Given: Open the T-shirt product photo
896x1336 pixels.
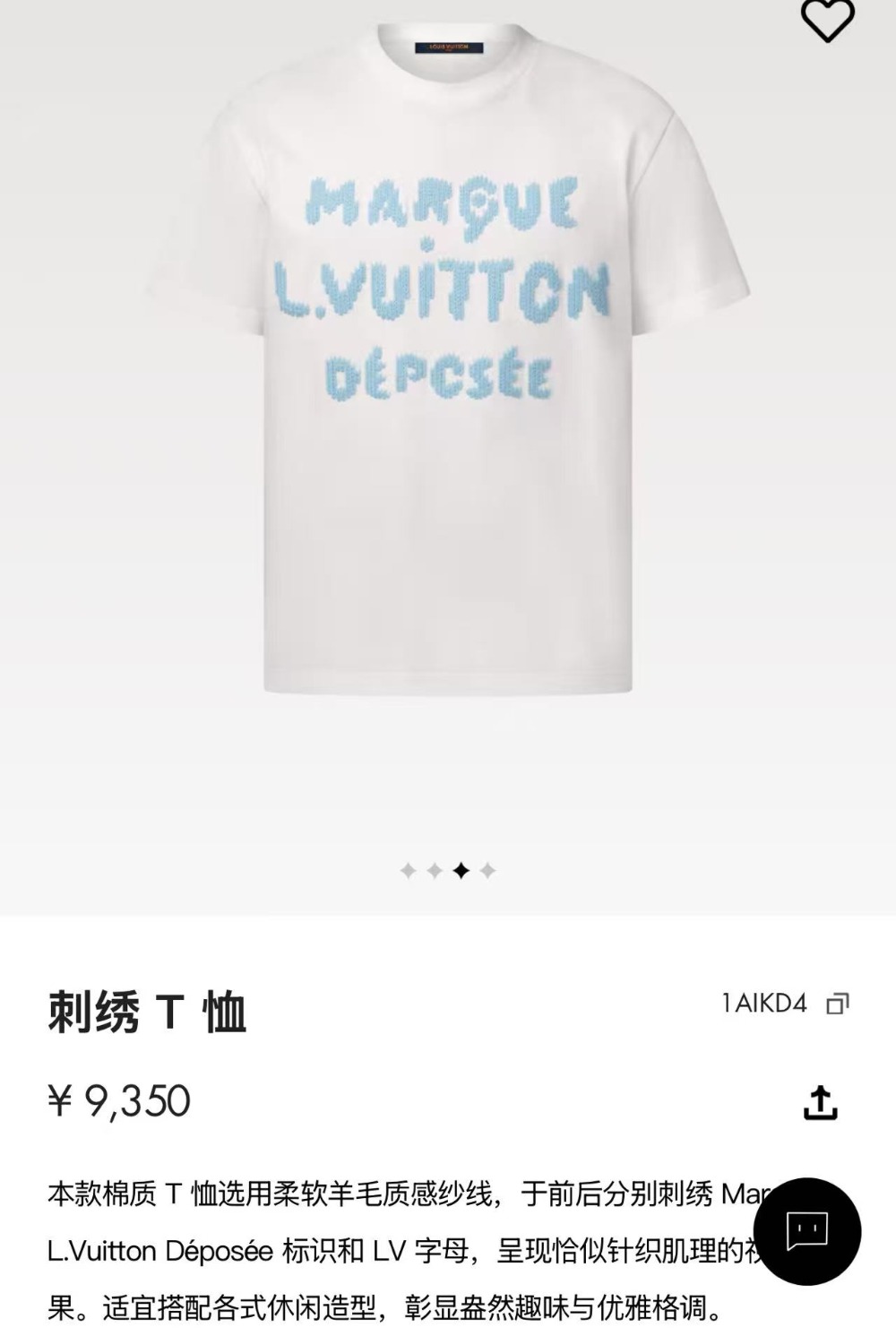Looking at the screenshot, I should coord(448,358).
